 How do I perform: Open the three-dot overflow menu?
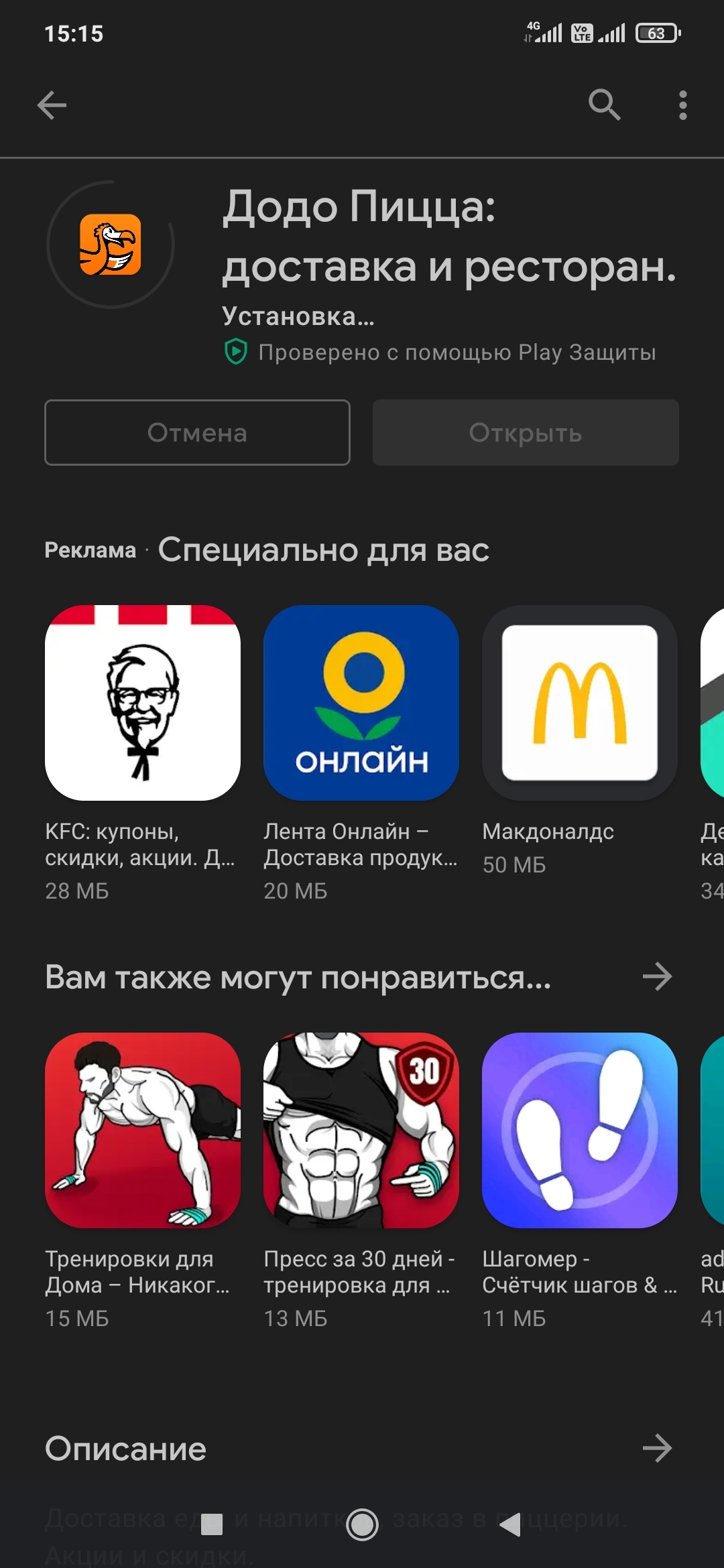(x=682, y=105)
